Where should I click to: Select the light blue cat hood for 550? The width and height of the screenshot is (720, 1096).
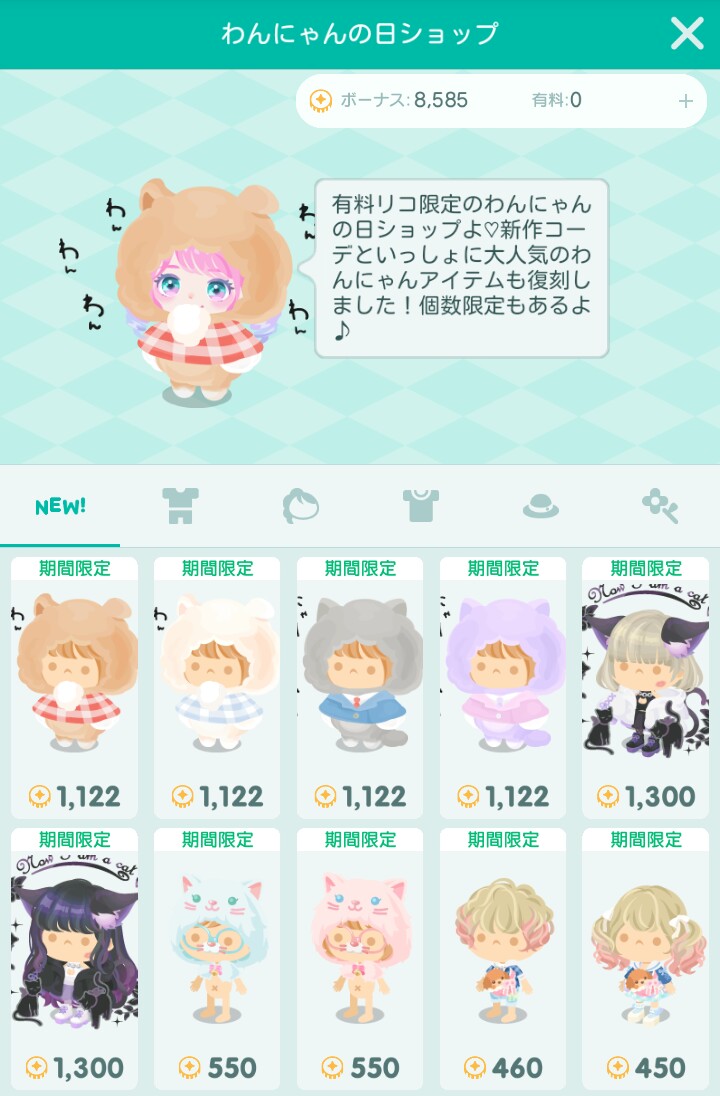pyautogui.click(x=217, y=957)
